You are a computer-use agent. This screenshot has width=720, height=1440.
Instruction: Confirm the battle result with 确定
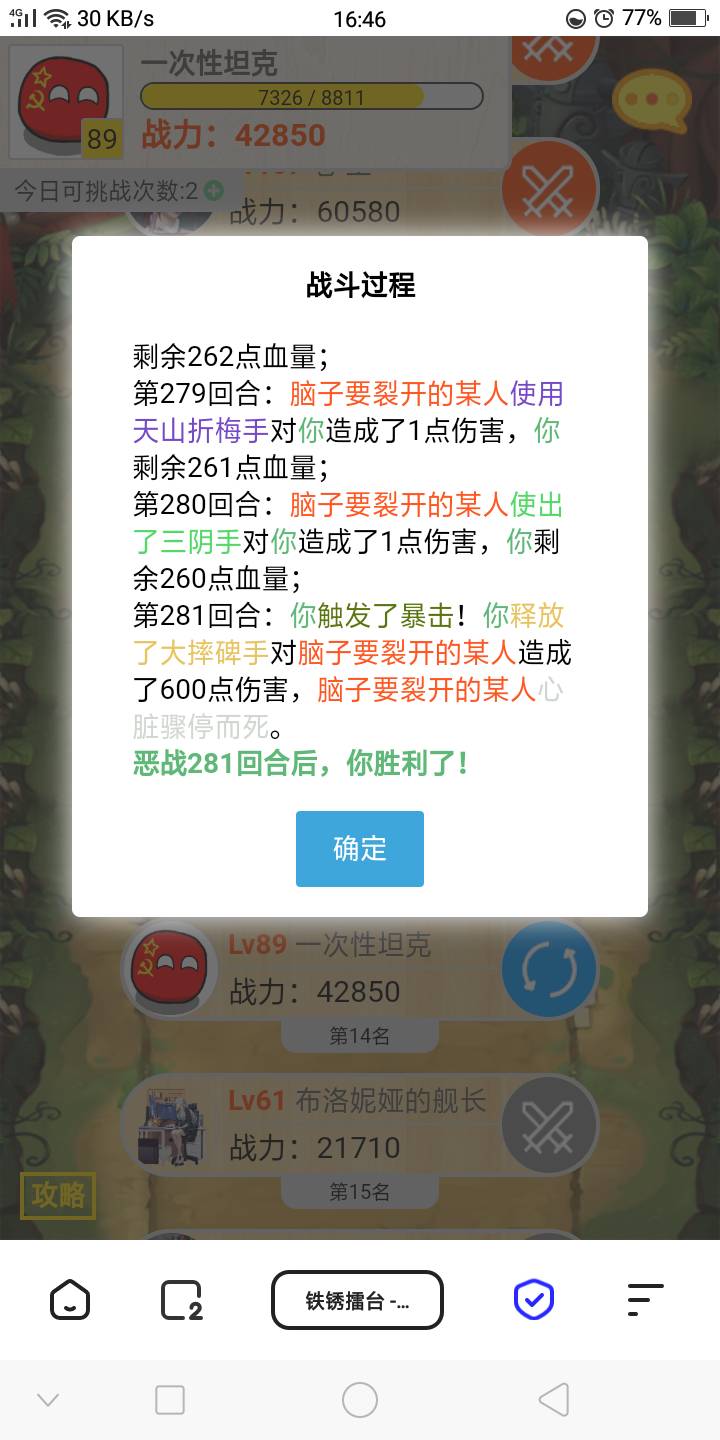(x=359, y=849)
